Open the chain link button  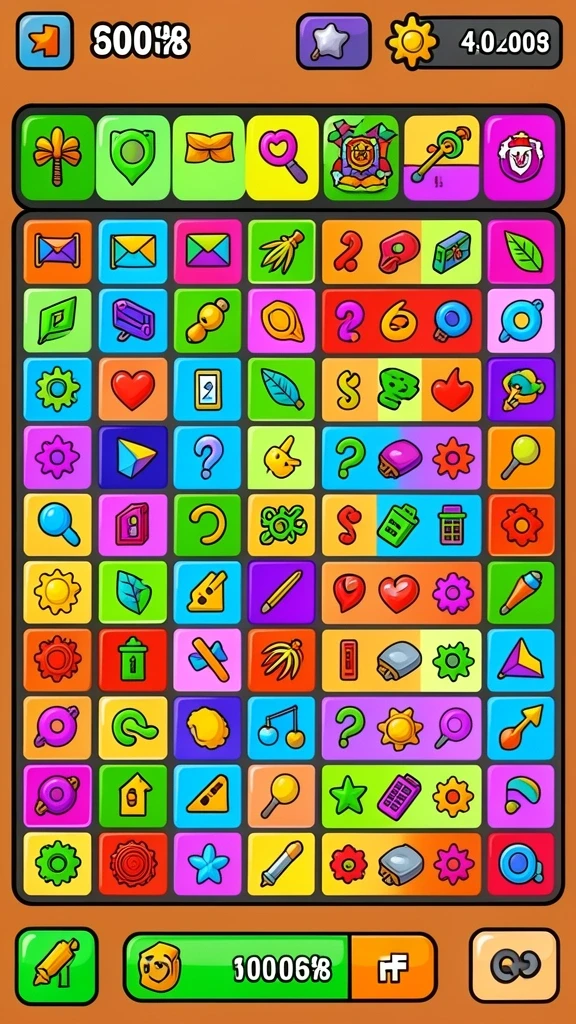click(x=515, y=966)
